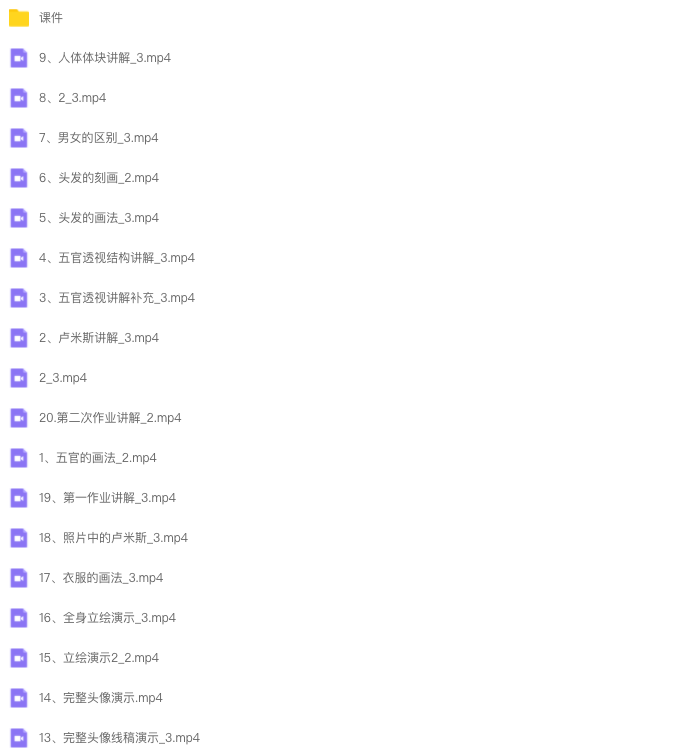Open 20.第二次作业讲解_2.mp4
Image resolution: width=687 pixels, height=751 pixels.
point(110,418)
